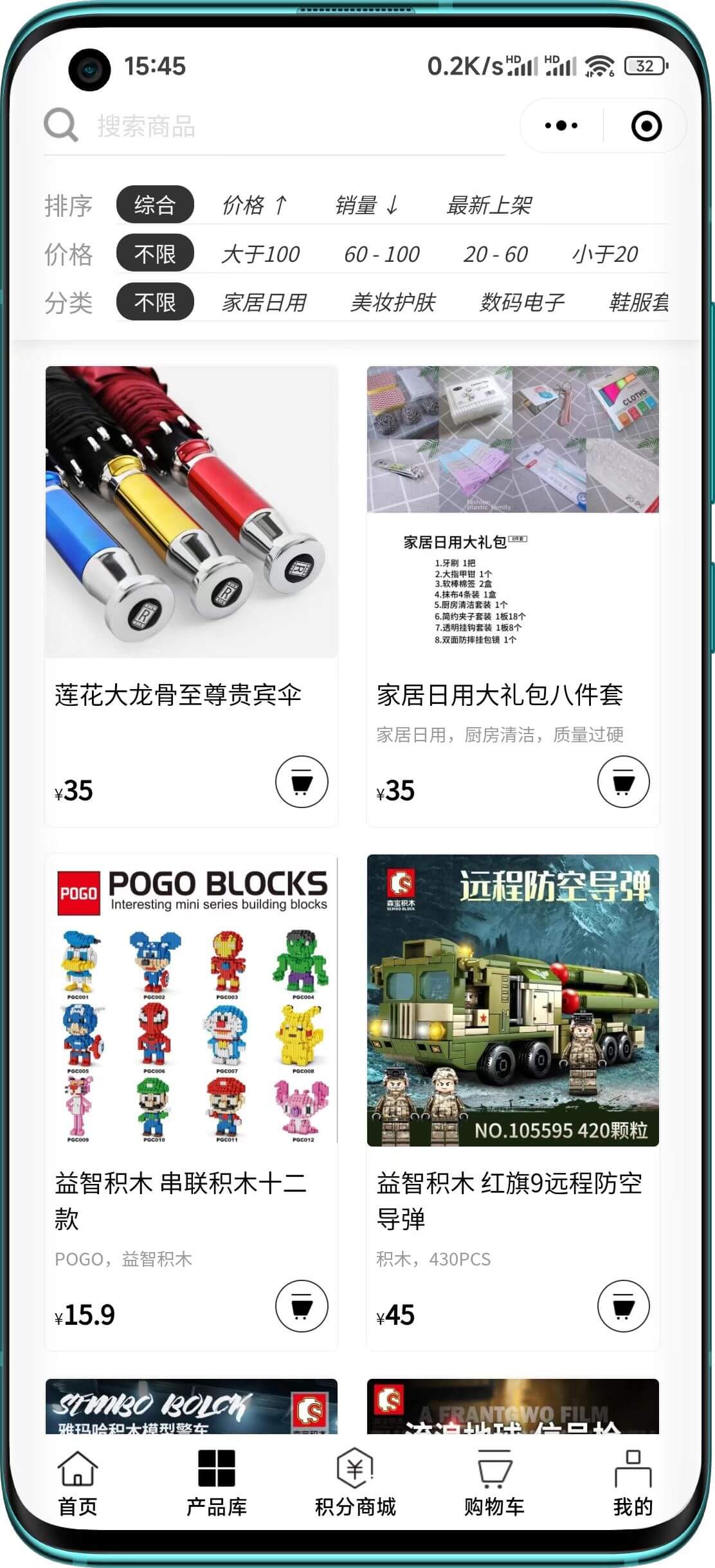Select the 美妆护肤 category

coord(393,302)
